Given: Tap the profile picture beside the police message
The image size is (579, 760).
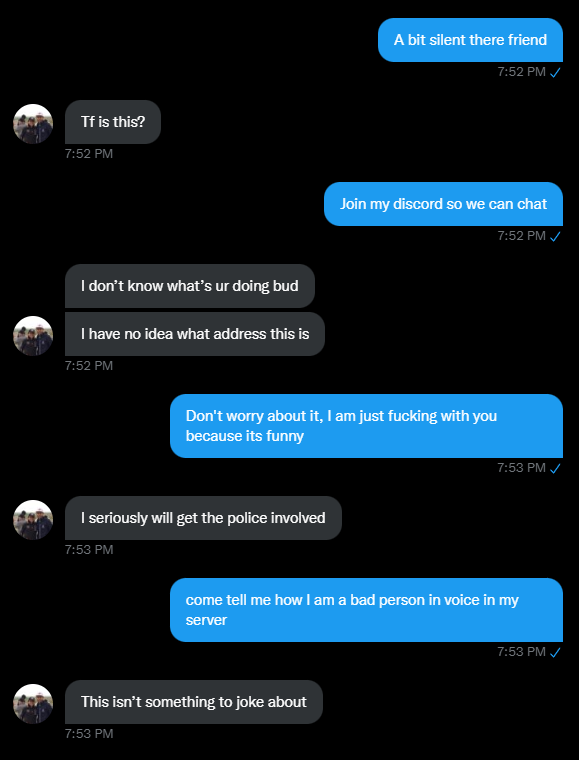Looking at the screenshot, I should pos(33,520).
